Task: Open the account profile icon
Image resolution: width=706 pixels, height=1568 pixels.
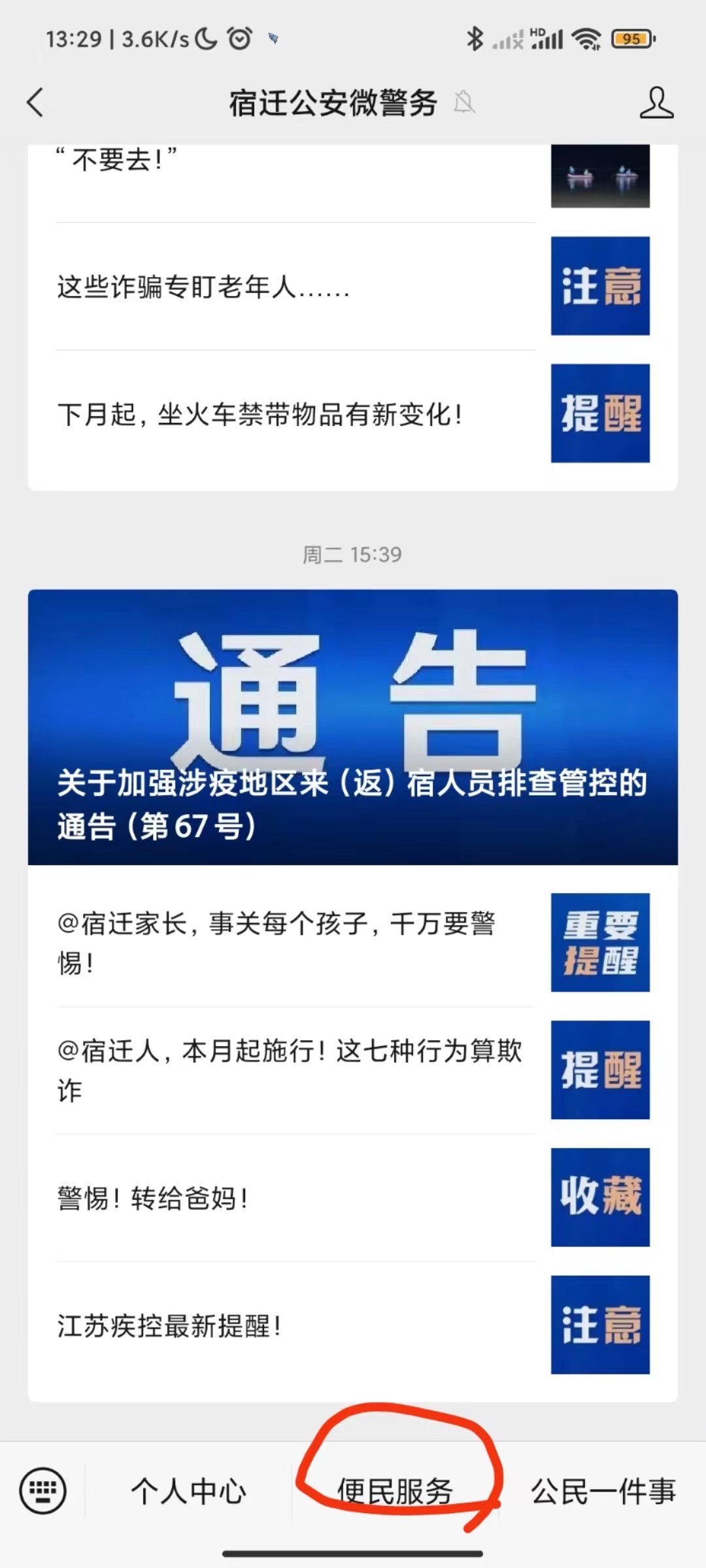Action: coord(656,103)
